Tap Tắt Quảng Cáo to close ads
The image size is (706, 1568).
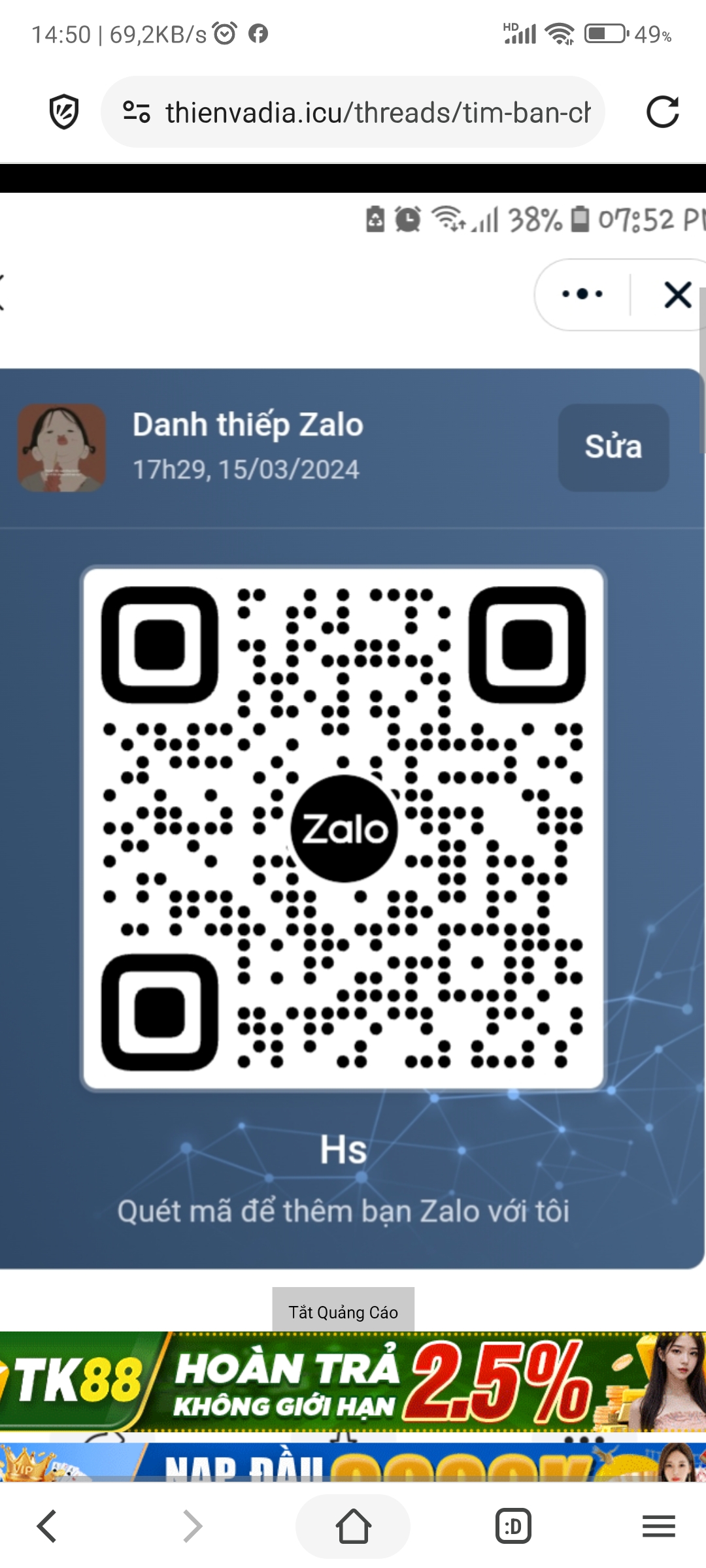click(x=343, y=1312)
